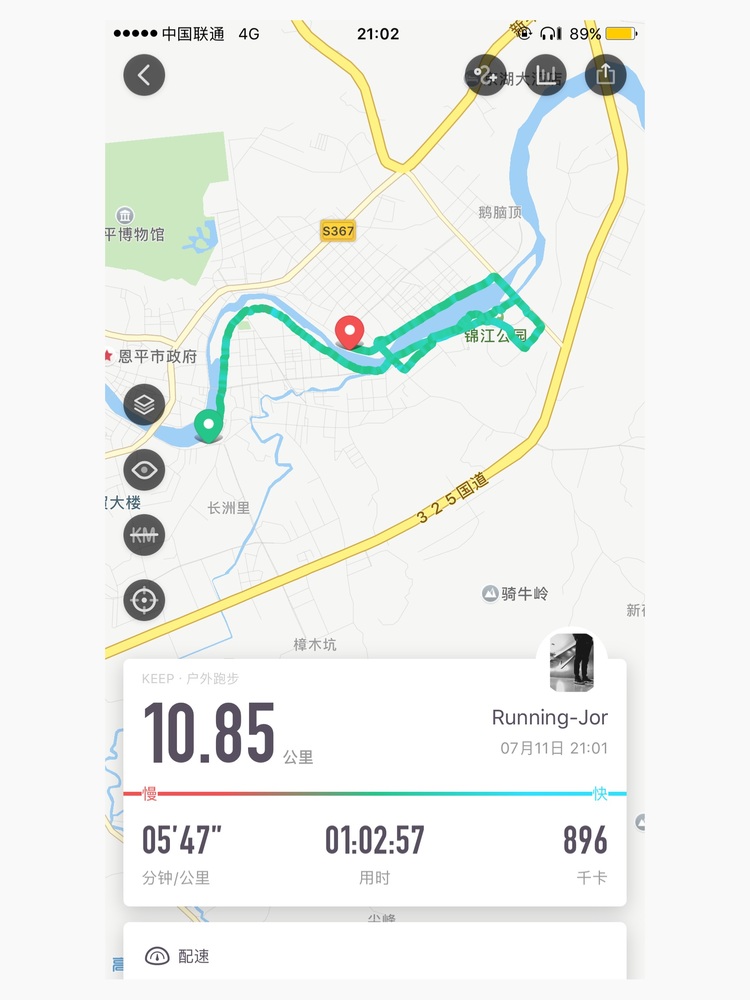Open the 配速 pace card
Screen dimensions: 750x1000
(375, 955)
